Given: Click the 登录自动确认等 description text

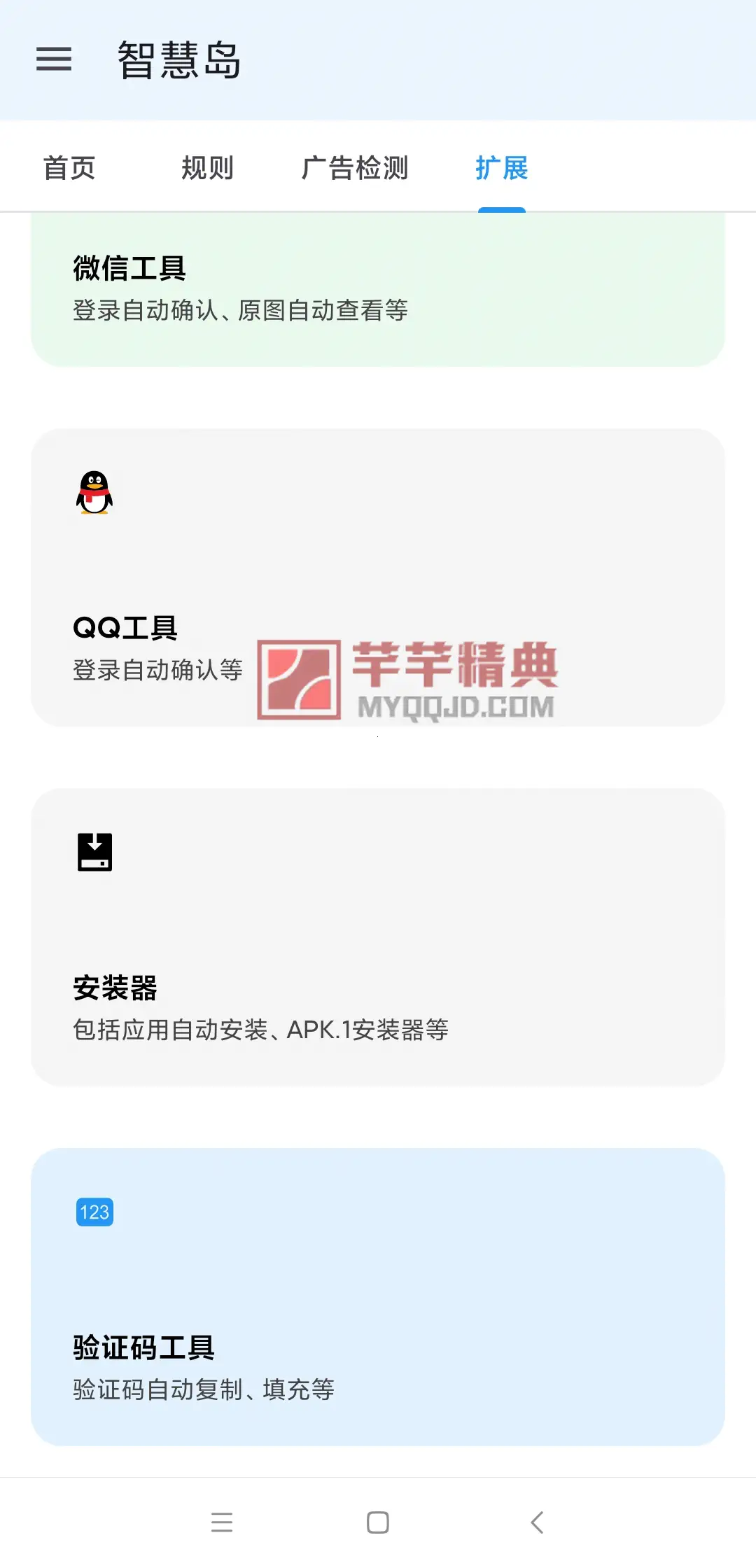Looking at the screenshot, I should pos(158,671).
